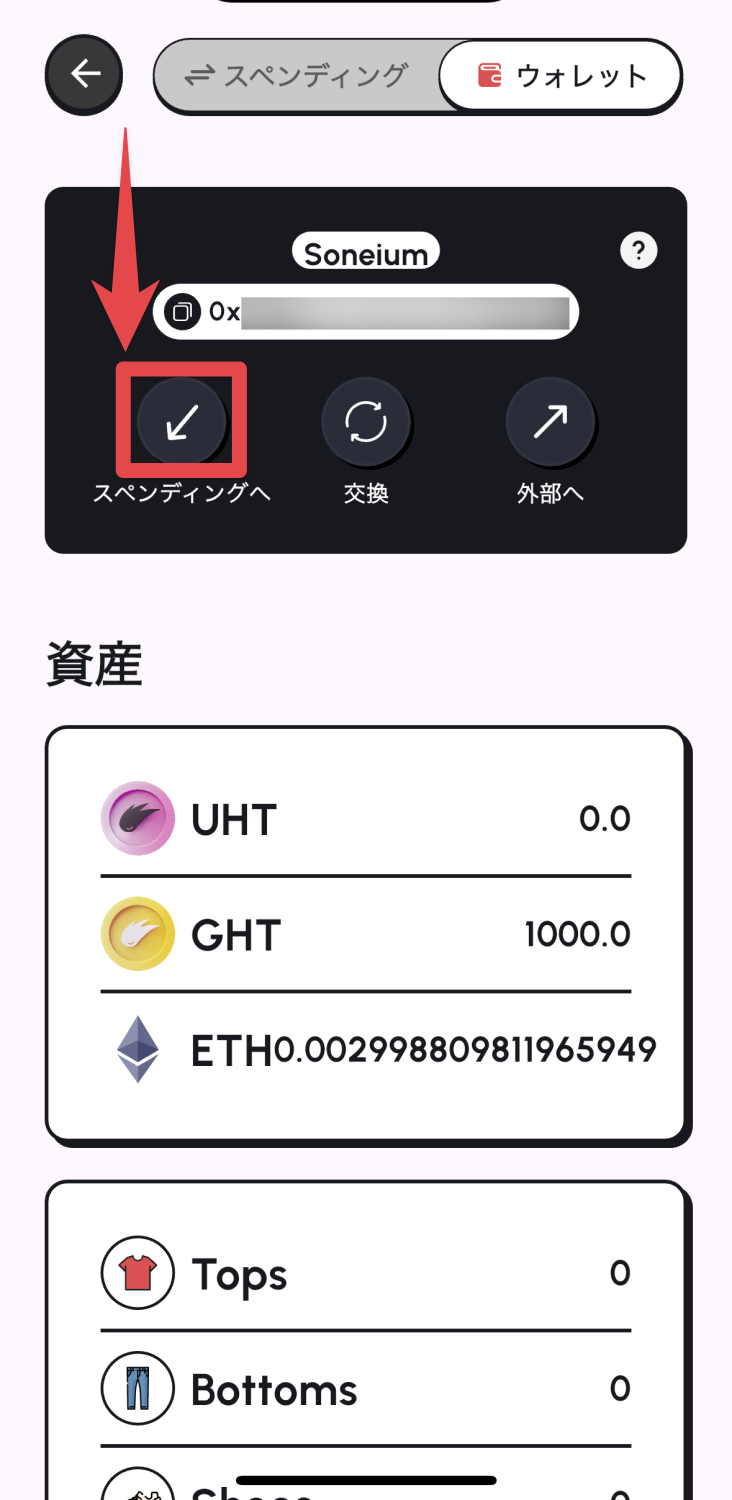This screenshot has height=1500, width=732.
Task: Go back using the arrow button
Action: click(x=84, y=75)
